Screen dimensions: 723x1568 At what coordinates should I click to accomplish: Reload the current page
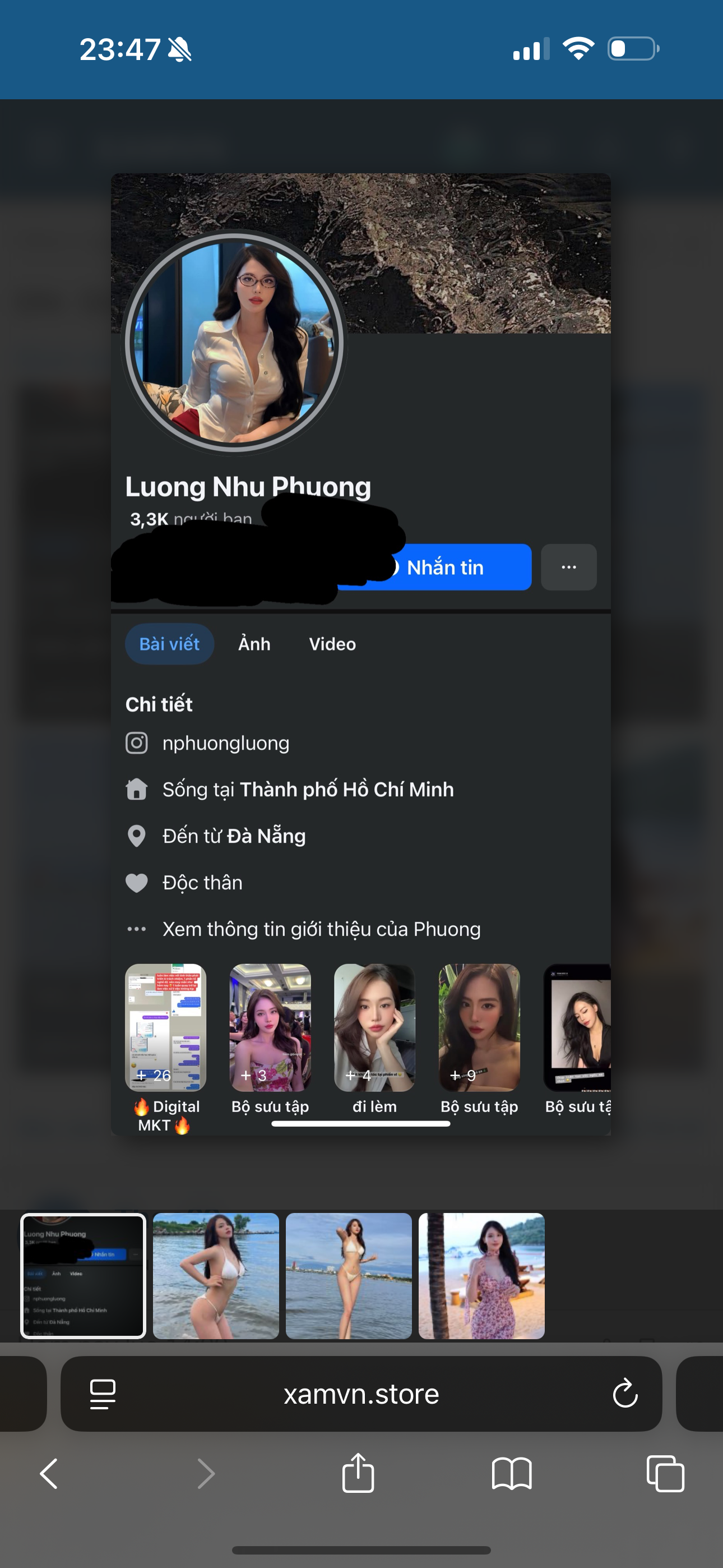click(625, 1394)
